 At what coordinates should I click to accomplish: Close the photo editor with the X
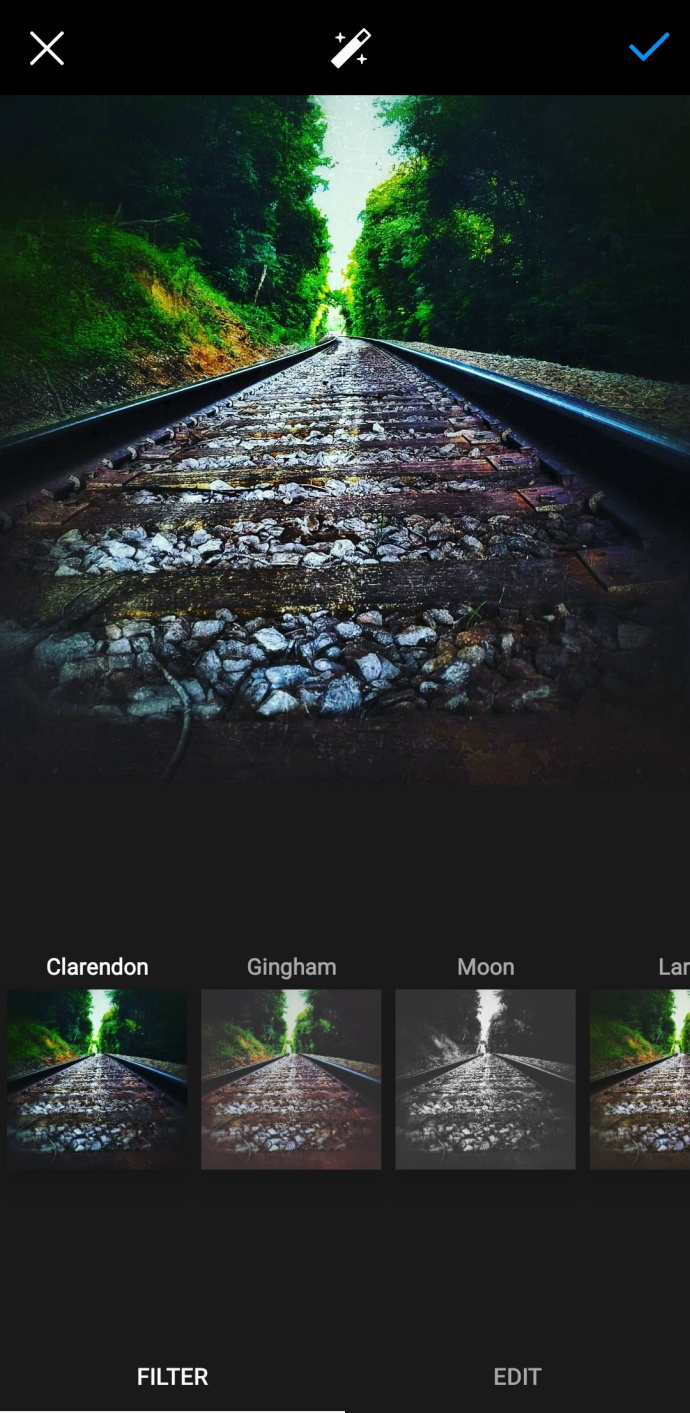(47, 48)
